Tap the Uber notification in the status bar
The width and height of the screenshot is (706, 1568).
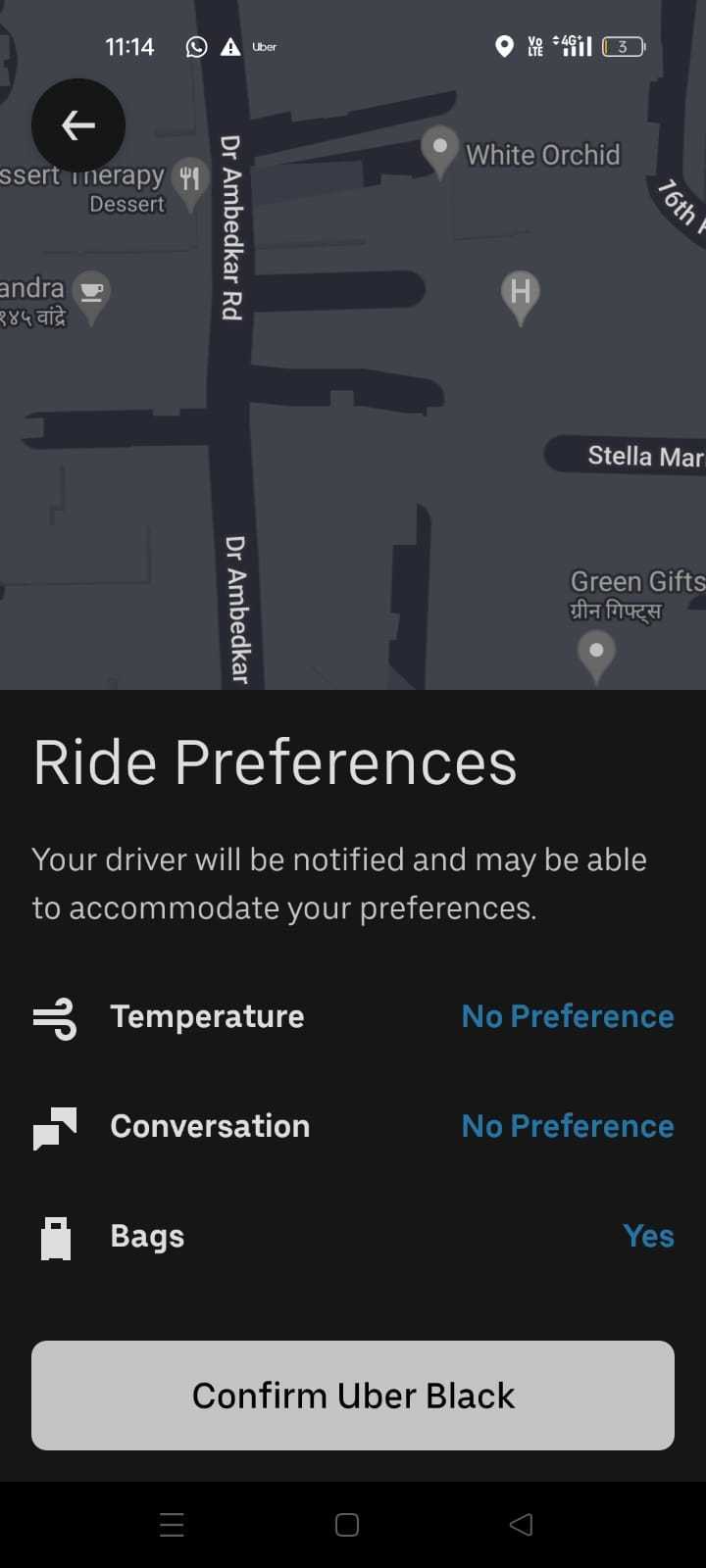pos(265,46)
